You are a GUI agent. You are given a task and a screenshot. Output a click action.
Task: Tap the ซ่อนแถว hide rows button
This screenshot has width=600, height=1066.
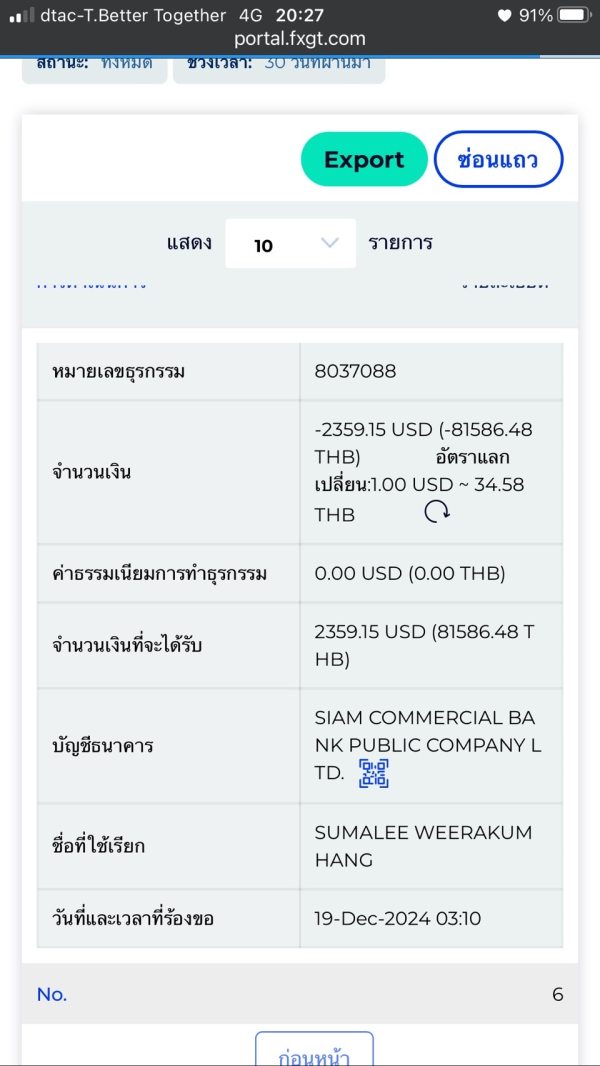498,159
